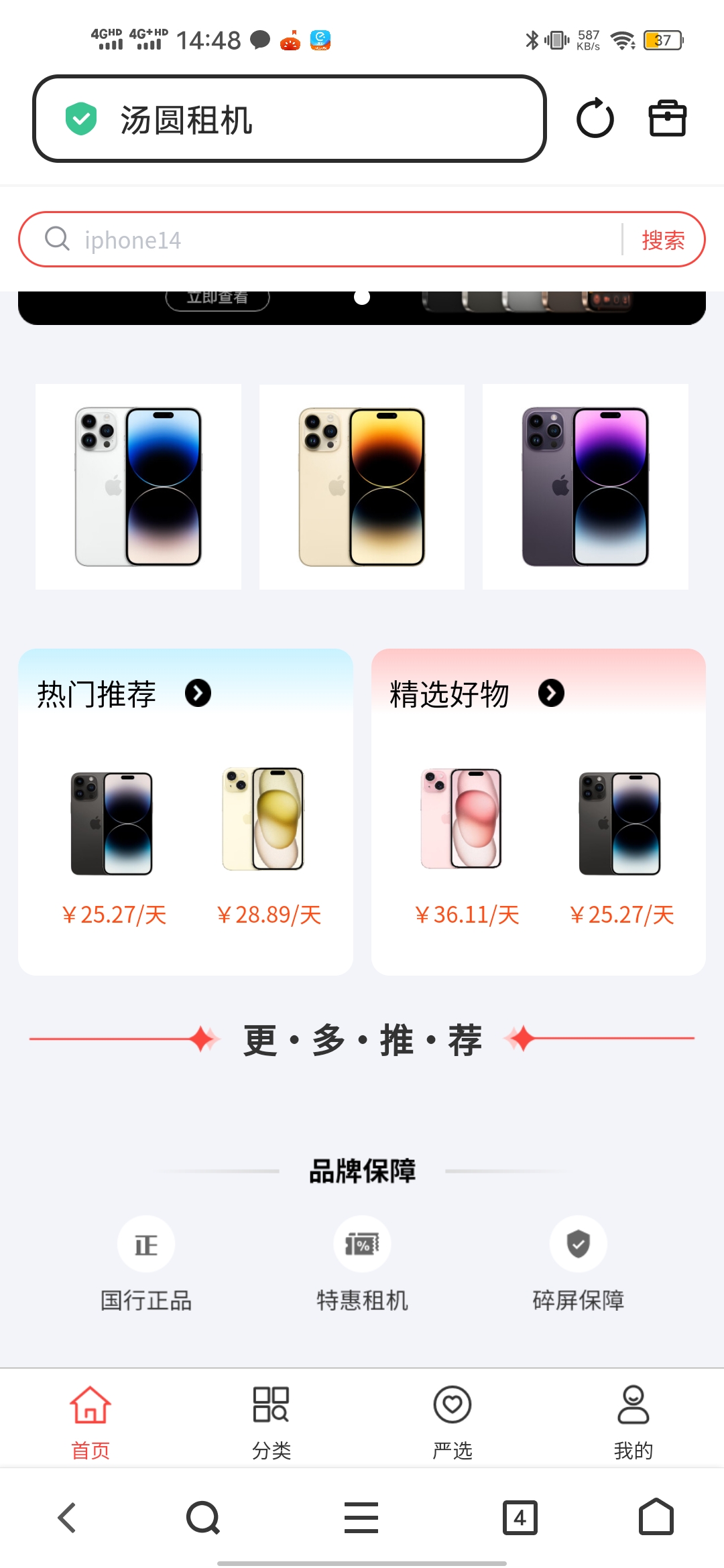Open the silver iPhone 14 Pro tile
Screen dimensions: 724x1568
tap(138, 486)
